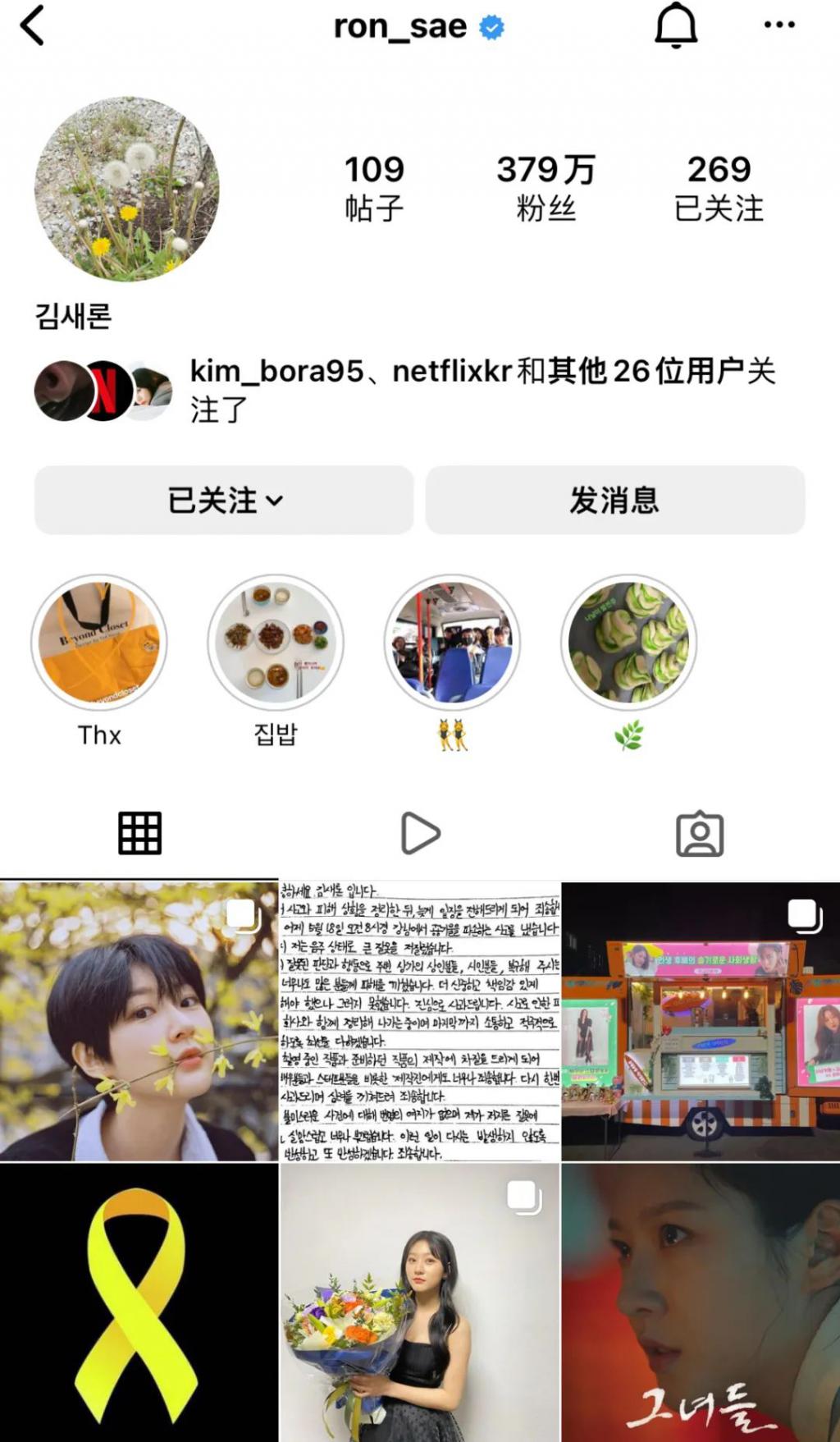Image resolution: width=840 pixels, height=1442 pixels.
Task: Switch to the posts grid tab
Action: coord(139,834)
